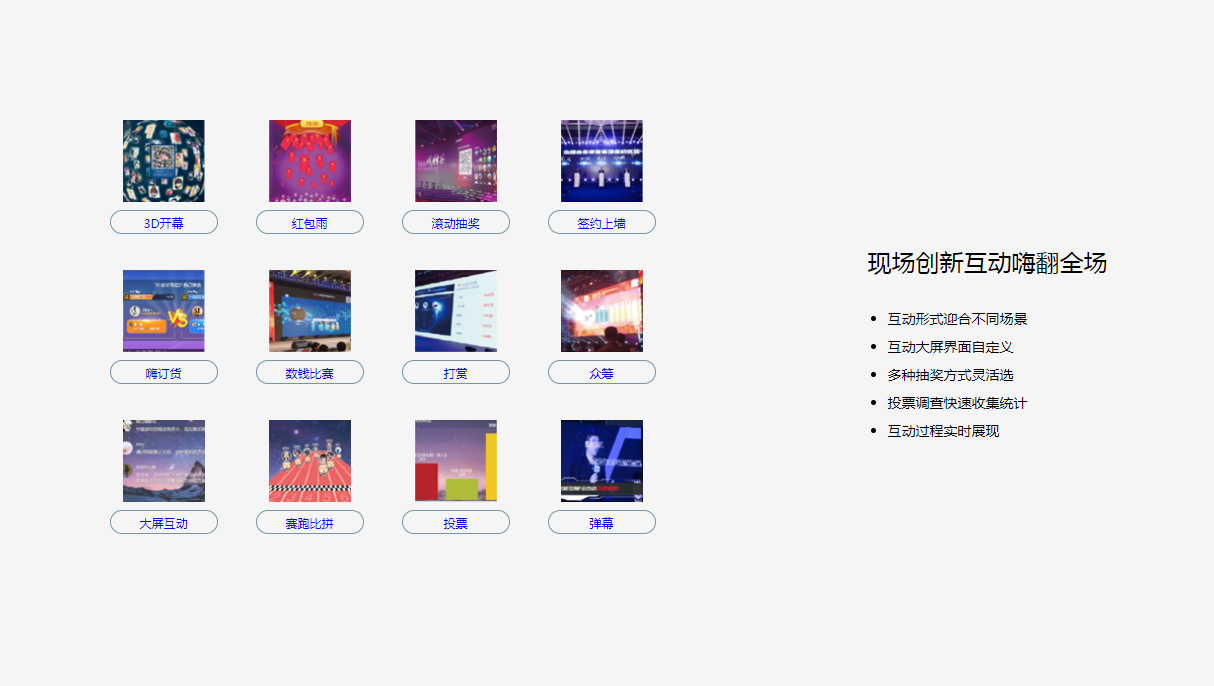
Task: Choose the 嗨订货 button
Action: coord(164,373)
